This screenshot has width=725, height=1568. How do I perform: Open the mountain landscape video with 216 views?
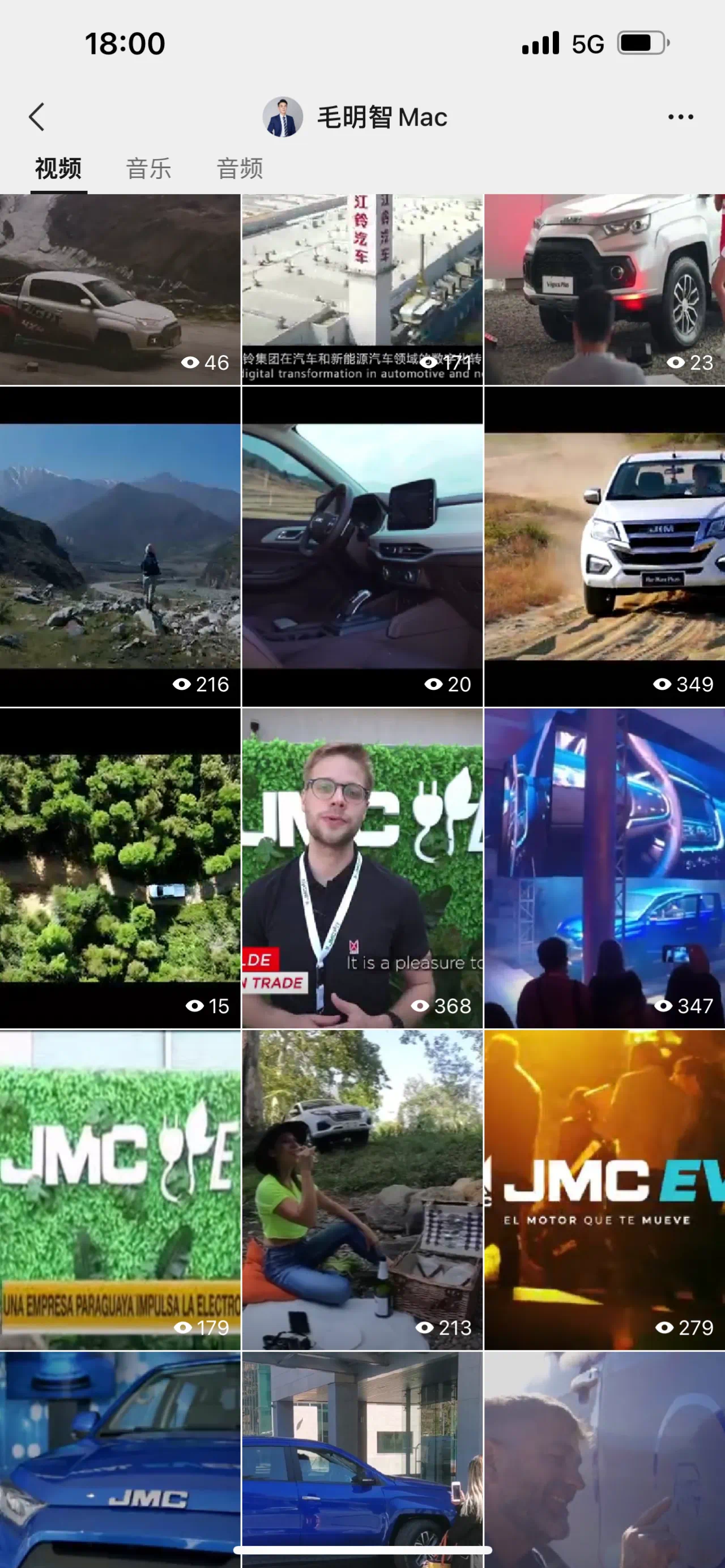(120, 546)
